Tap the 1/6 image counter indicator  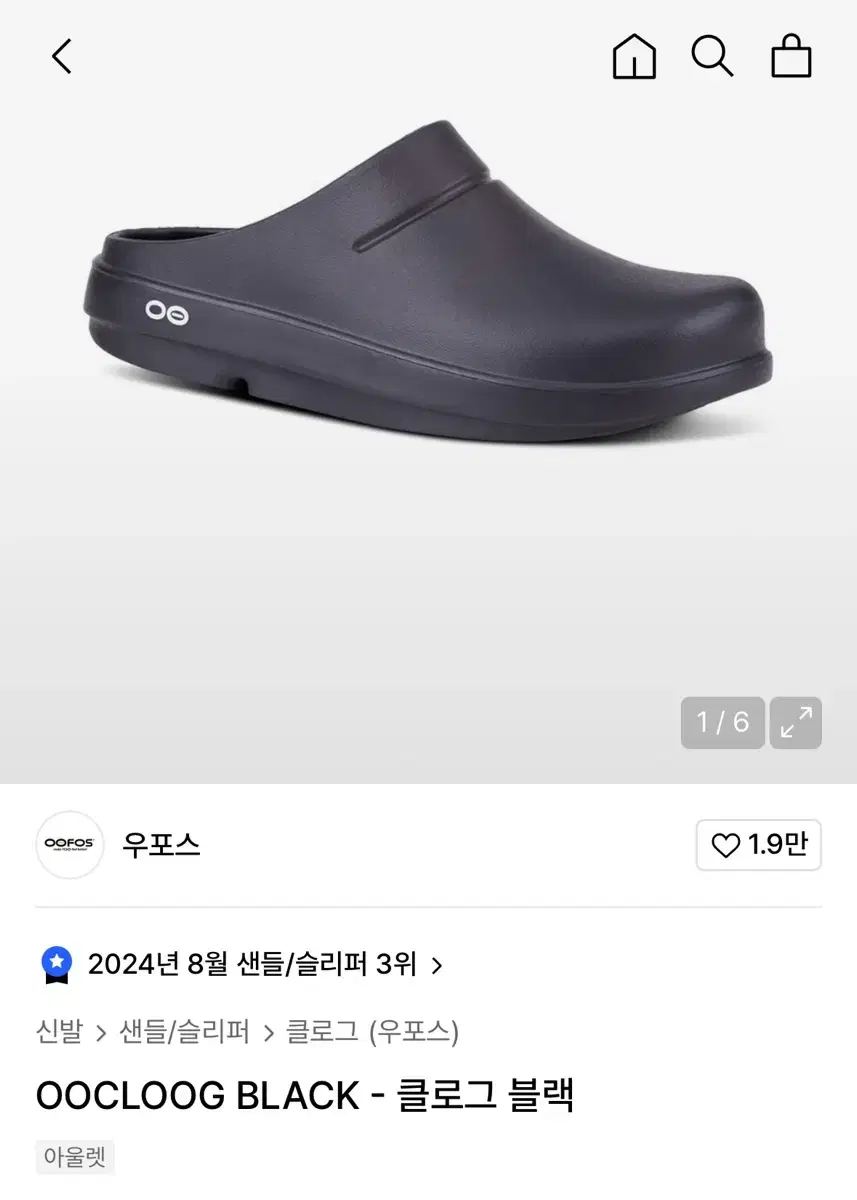coord(722,722)
